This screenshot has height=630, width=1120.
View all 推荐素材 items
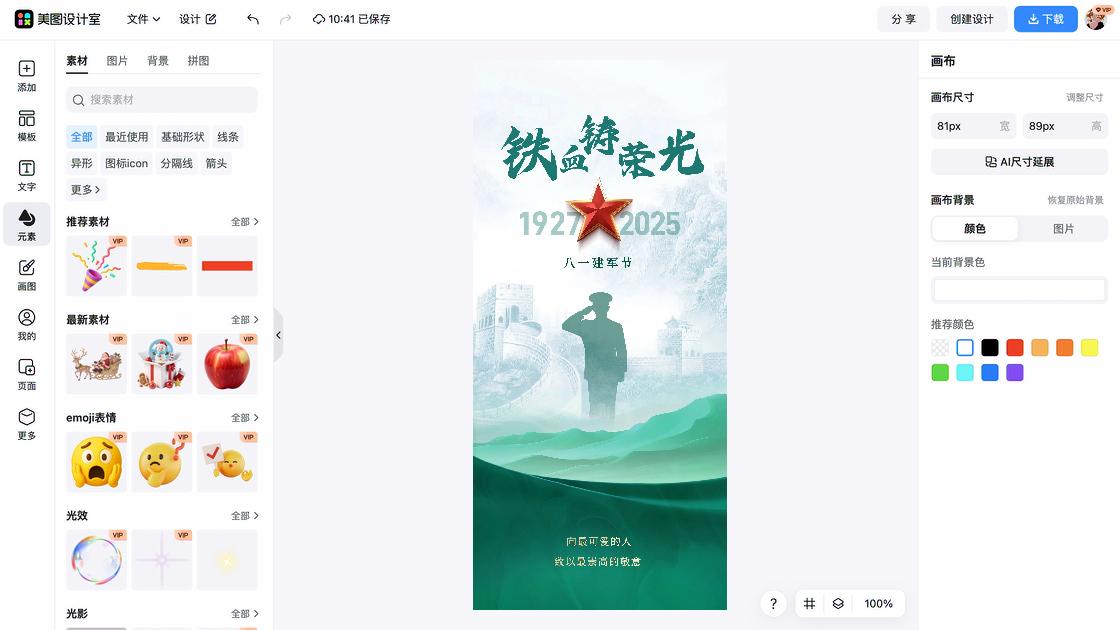[x=245, y=222]
